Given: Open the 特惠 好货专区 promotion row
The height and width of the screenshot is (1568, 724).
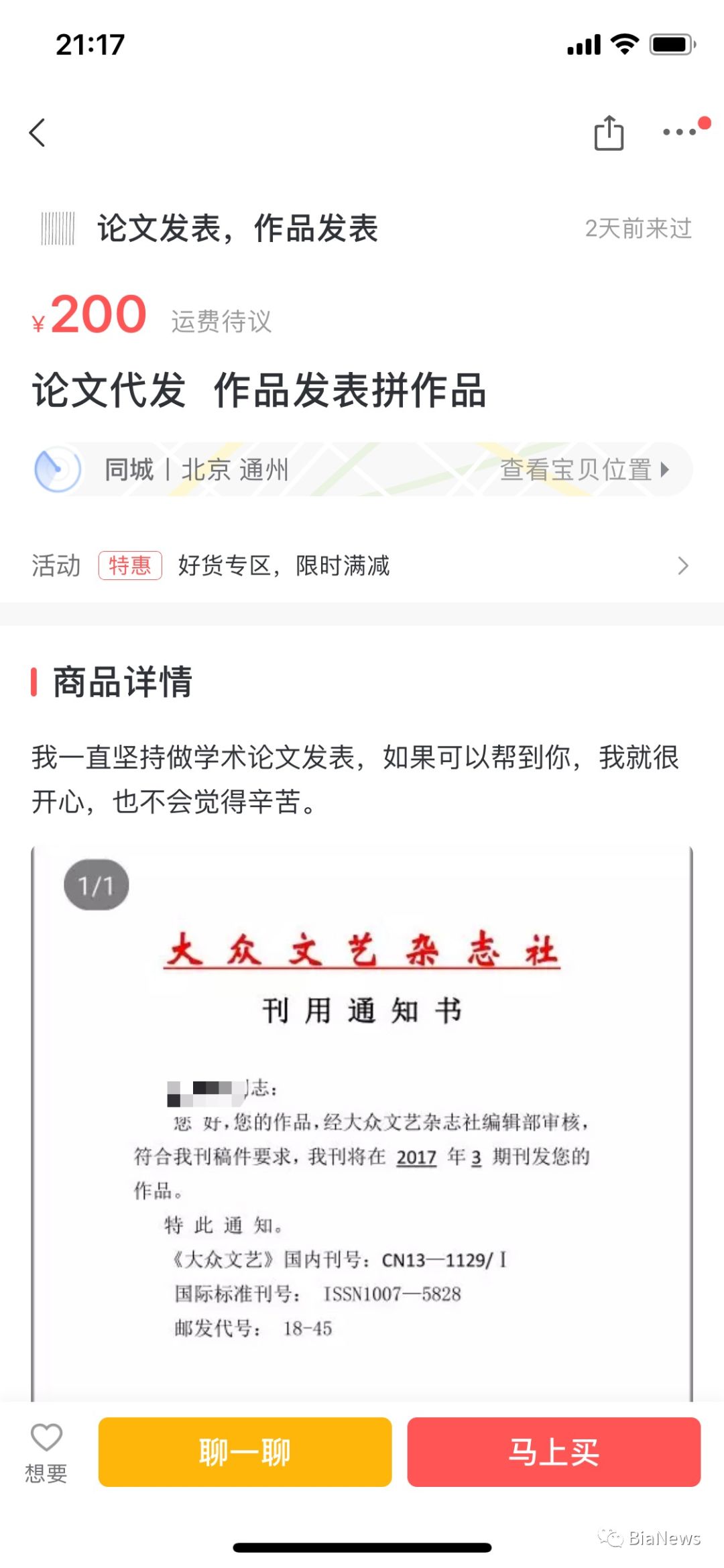Looking at the screenshot, I should point(362,566).
